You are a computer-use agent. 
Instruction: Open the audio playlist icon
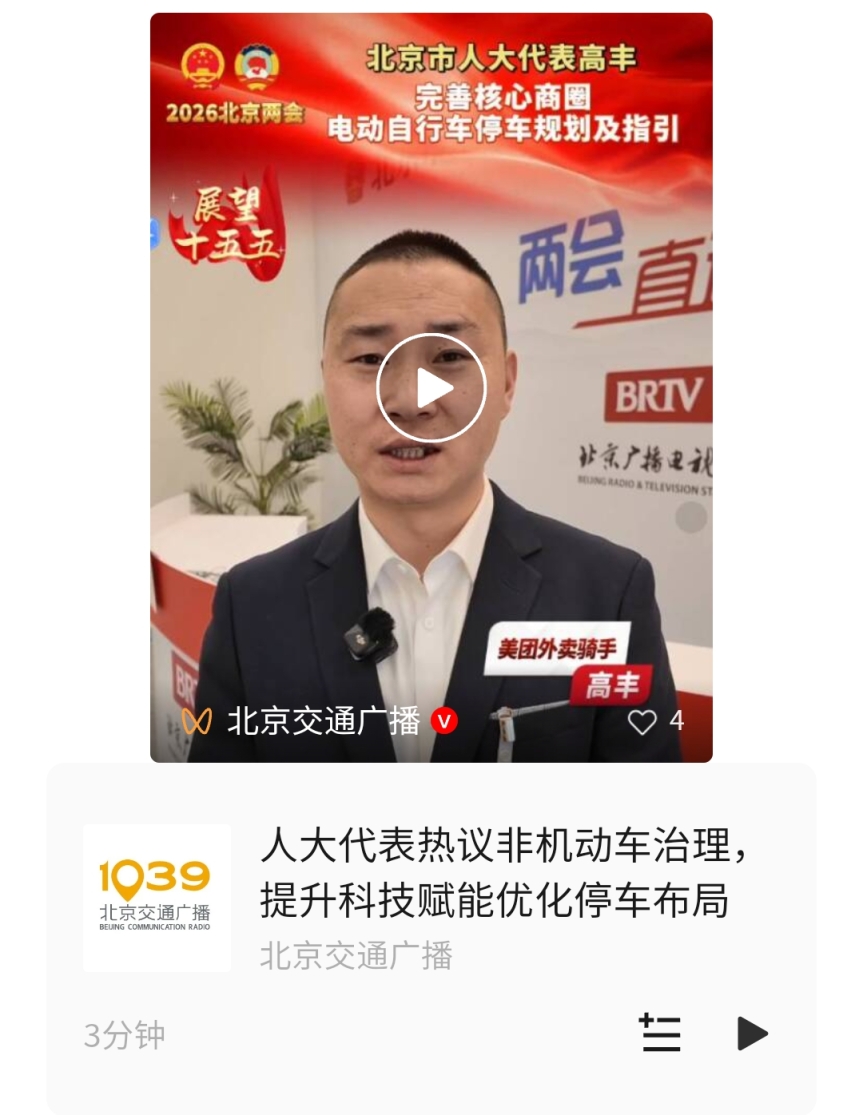click(660, 1033)
